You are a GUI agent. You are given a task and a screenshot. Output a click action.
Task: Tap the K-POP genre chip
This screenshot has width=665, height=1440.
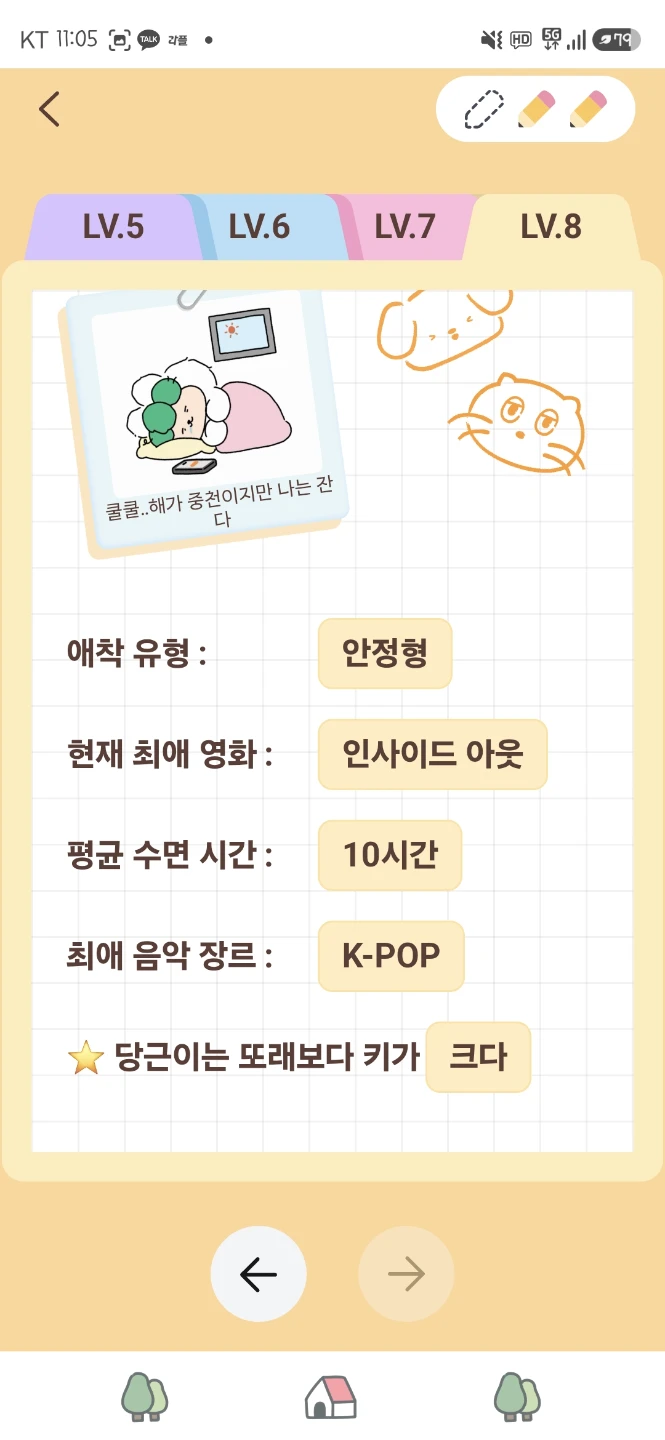point(391,956)
